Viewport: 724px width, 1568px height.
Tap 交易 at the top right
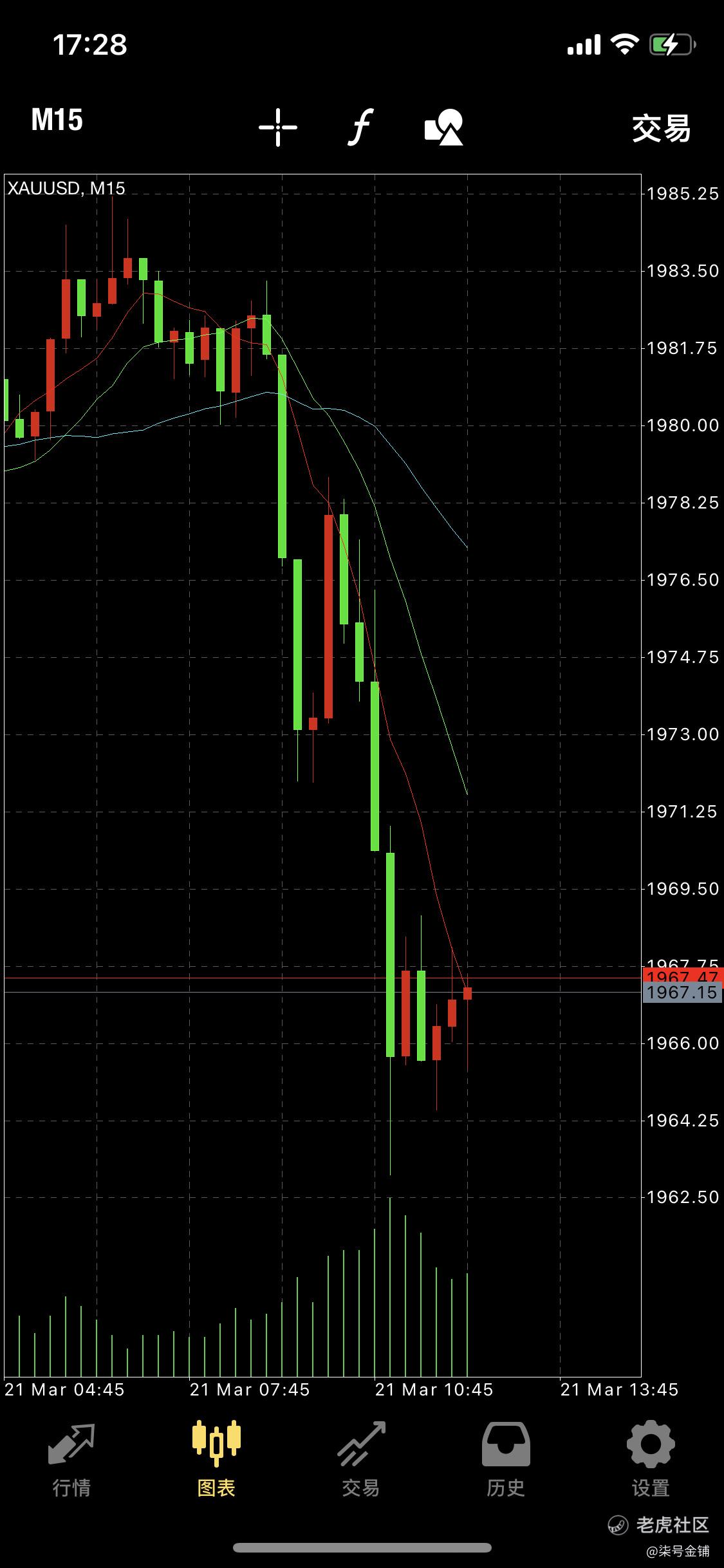point(661,128)
